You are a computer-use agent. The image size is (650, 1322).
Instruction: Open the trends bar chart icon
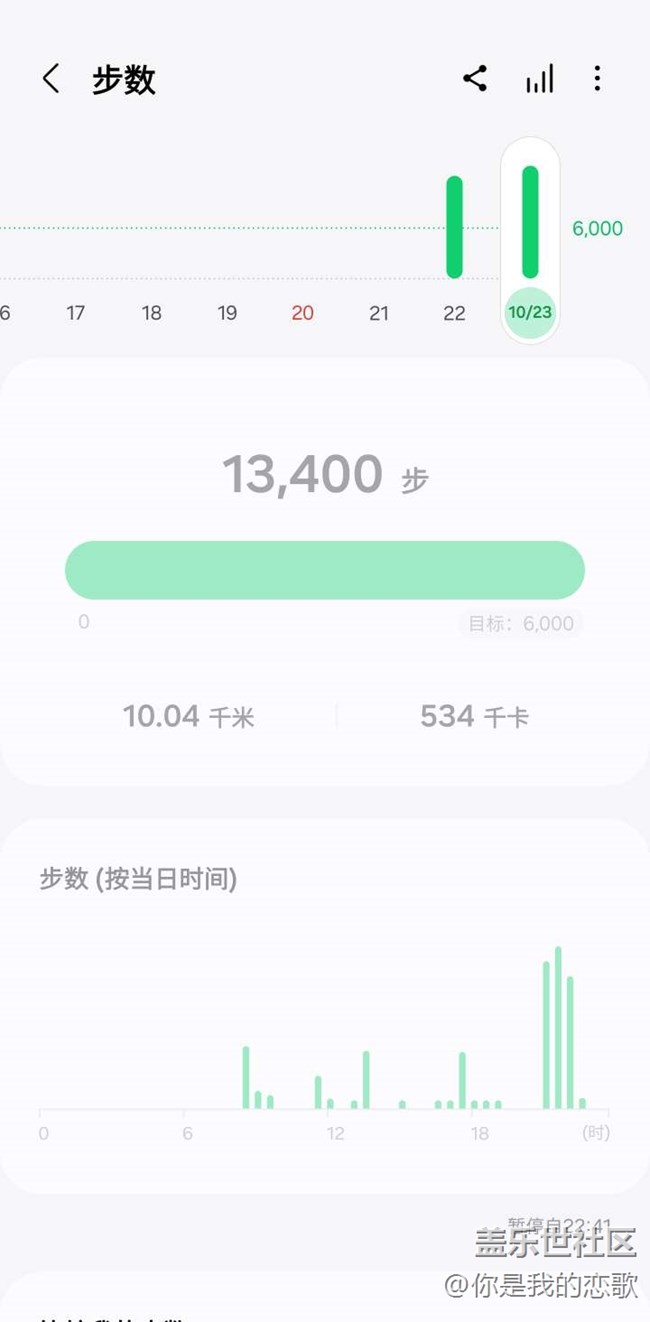[x=539, y=79]
